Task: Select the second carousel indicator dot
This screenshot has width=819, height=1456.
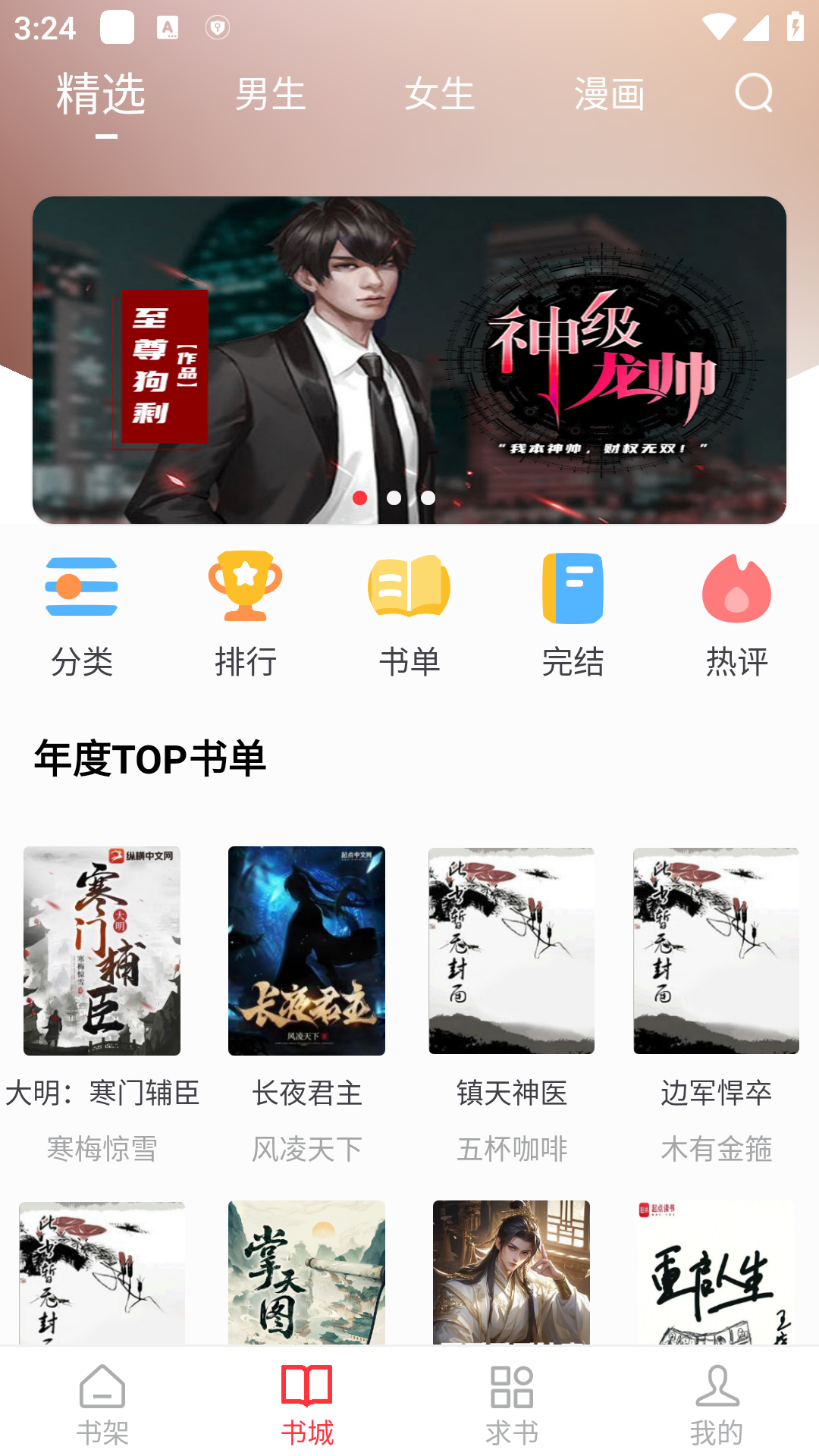Action: coord(395,498)
